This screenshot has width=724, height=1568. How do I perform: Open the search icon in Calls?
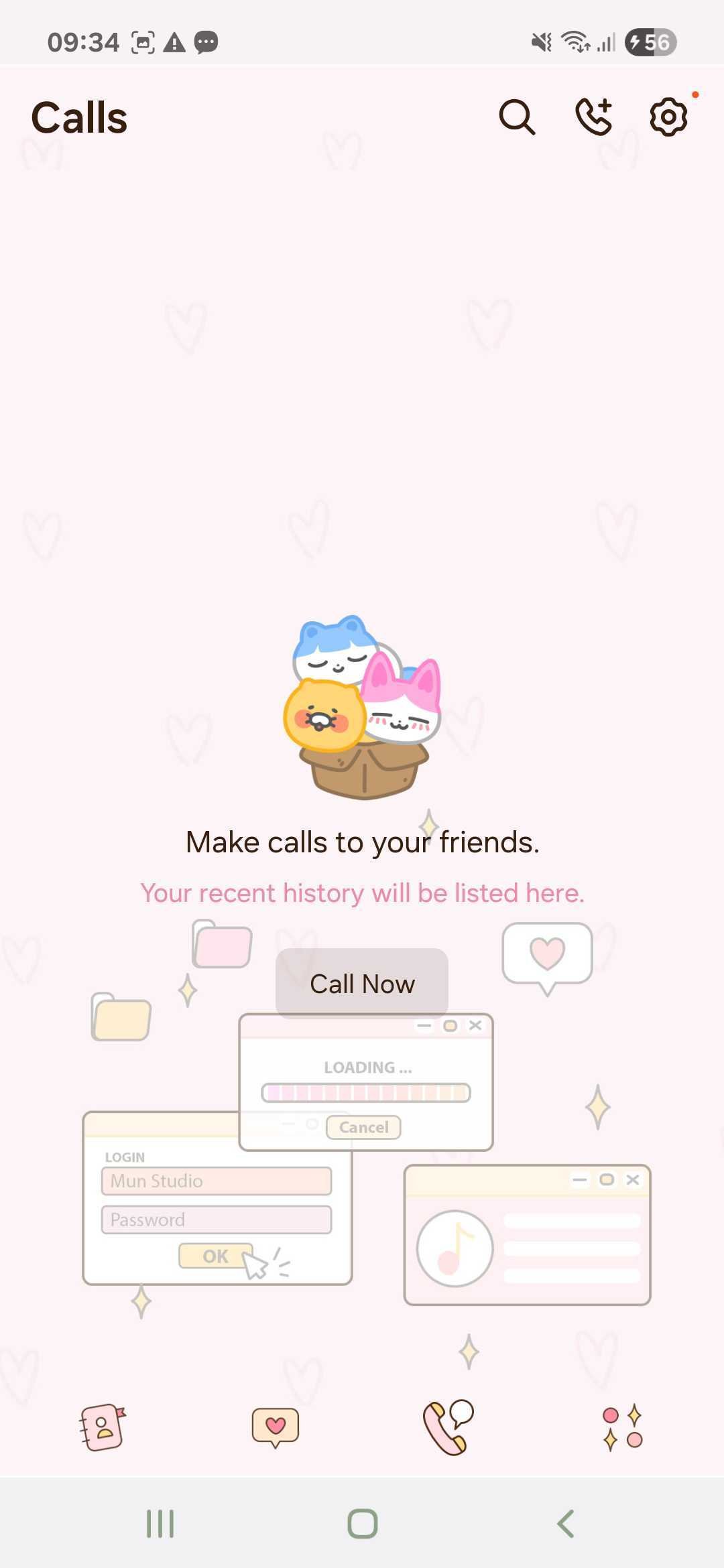click(x=517, y=117)
